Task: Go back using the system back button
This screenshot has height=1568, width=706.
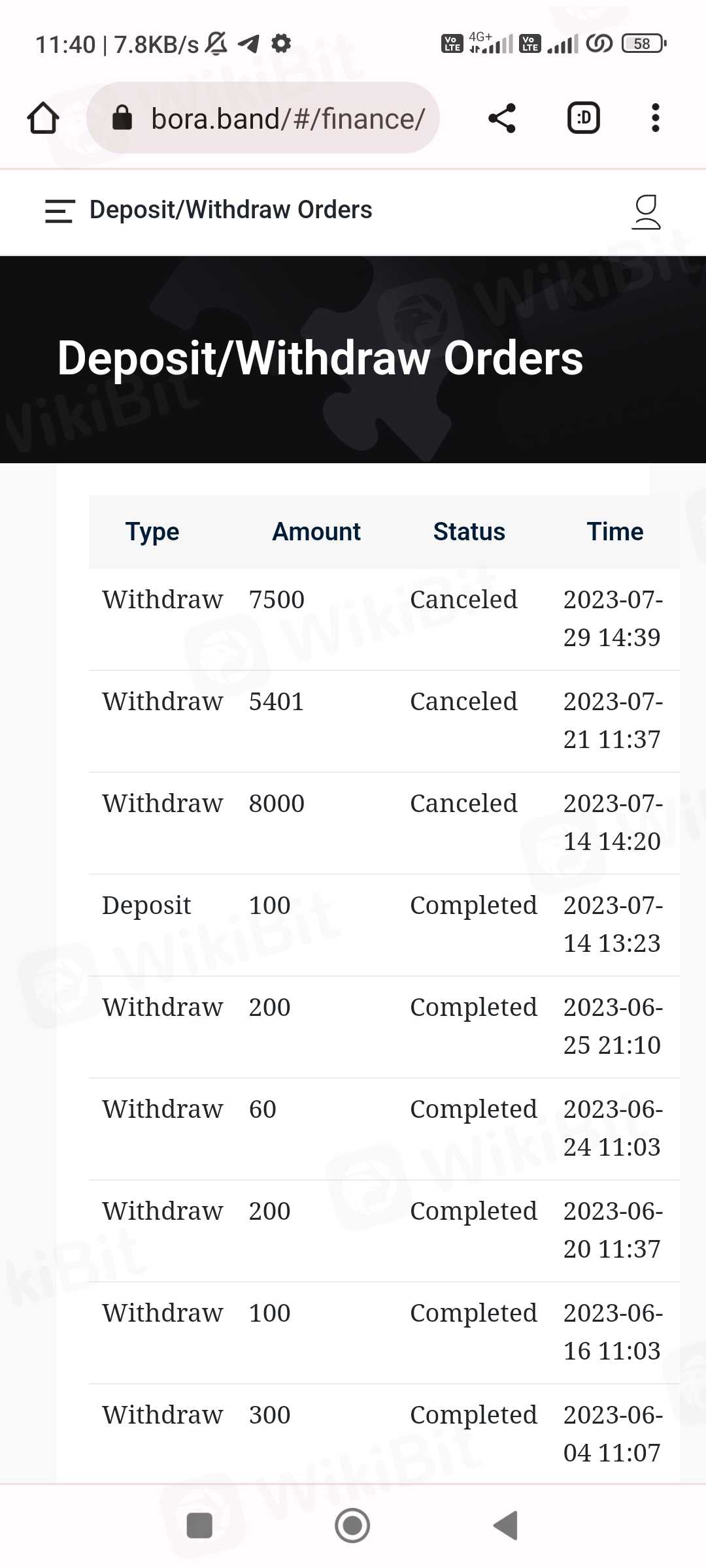Action: pos(506,1526)
